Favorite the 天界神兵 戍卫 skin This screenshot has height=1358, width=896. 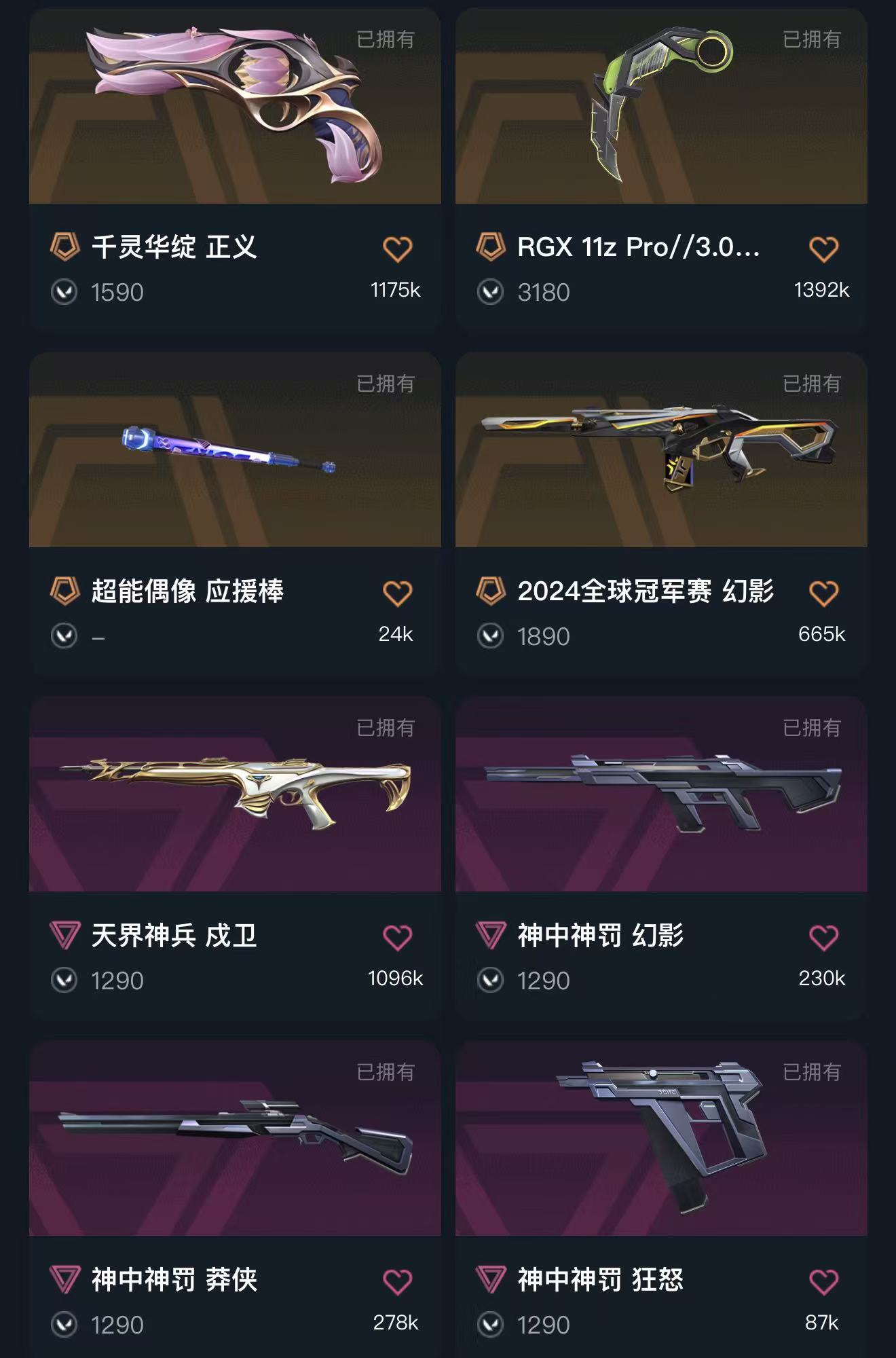(x=397, y=938)
